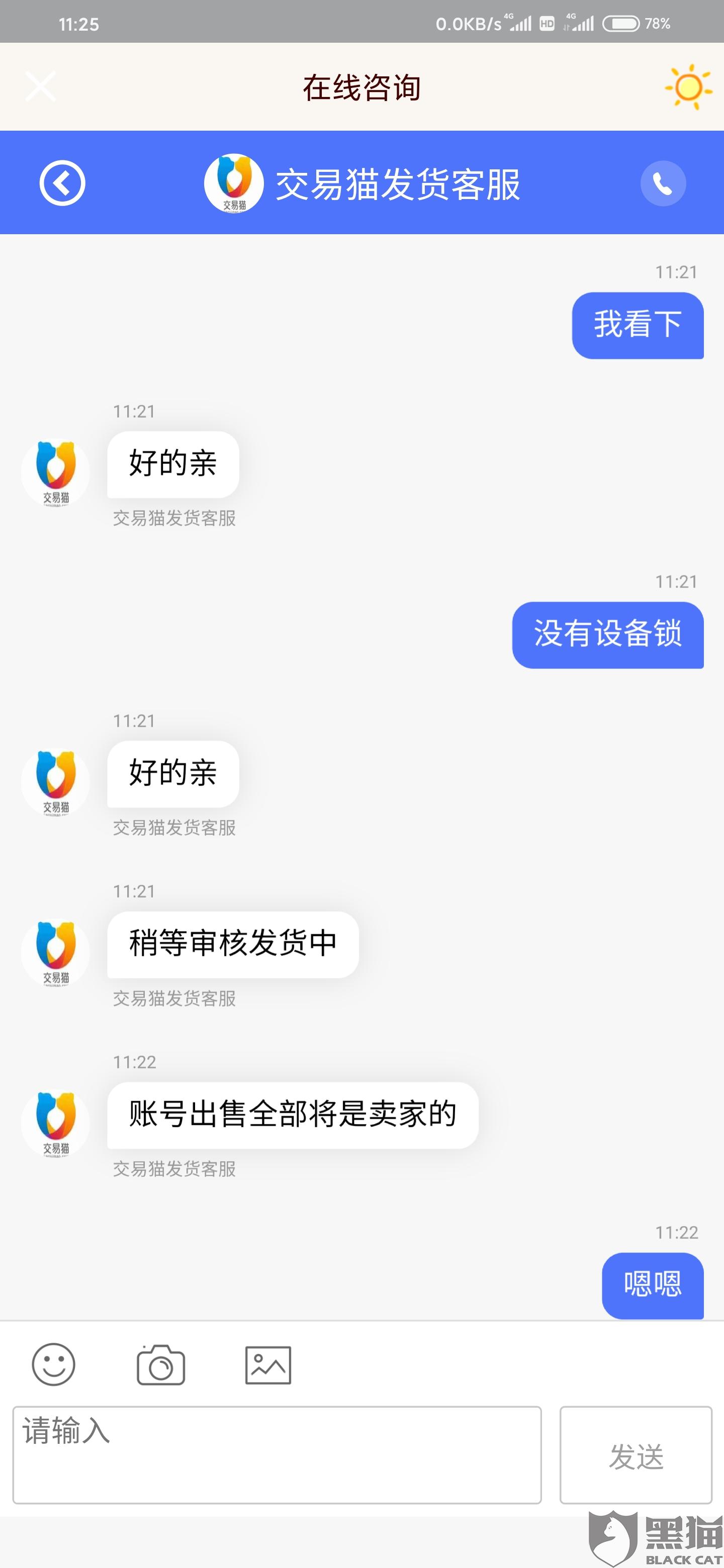
Task: Toggle the sun brightness theme icon
Action: point(689,87)
